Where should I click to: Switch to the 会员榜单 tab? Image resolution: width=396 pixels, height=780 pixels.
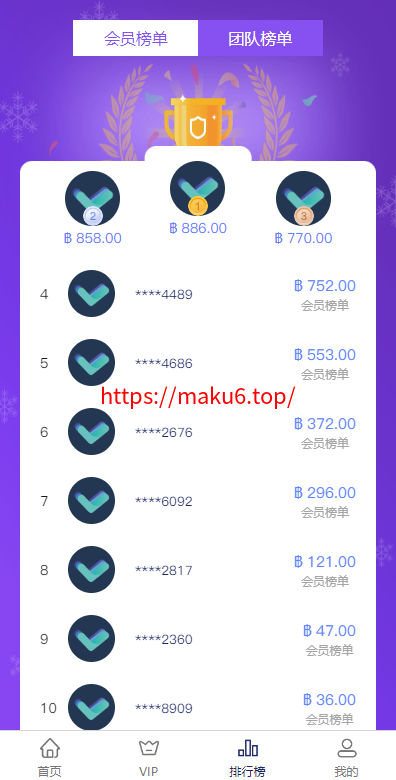click(x=135, y=38)
